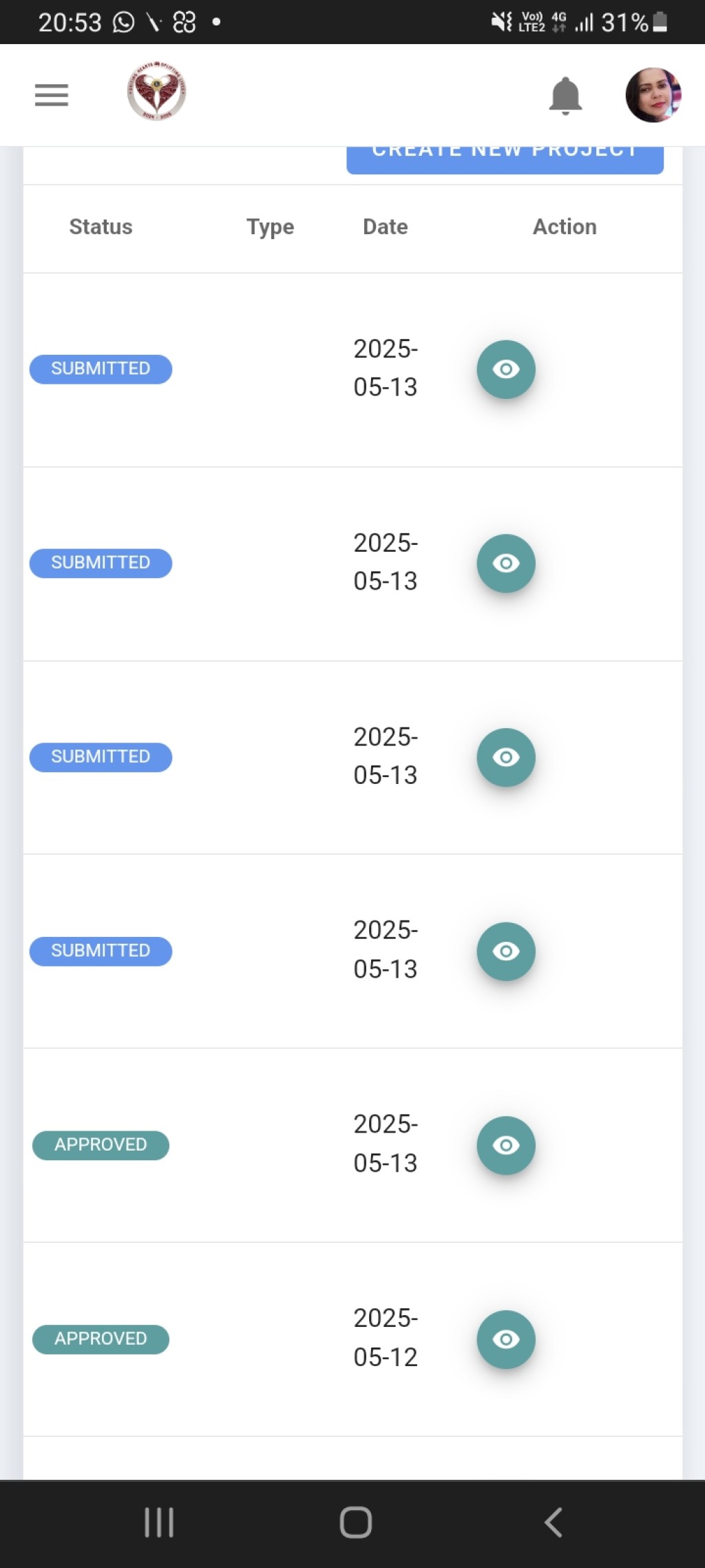The image size is (705, 1568).
Task: Go back using the system back button
Action: 554,1523
